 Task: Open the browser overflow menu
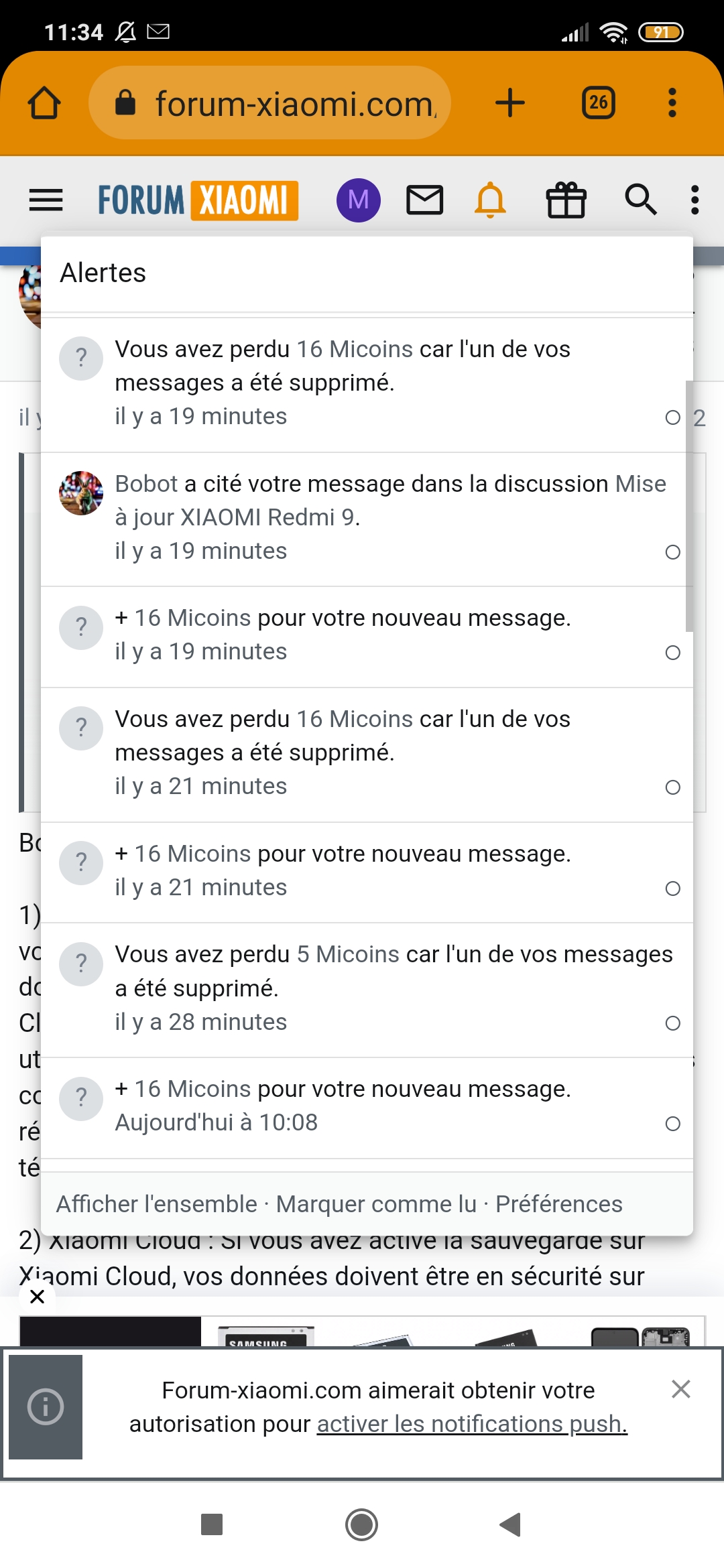(672, 103)
